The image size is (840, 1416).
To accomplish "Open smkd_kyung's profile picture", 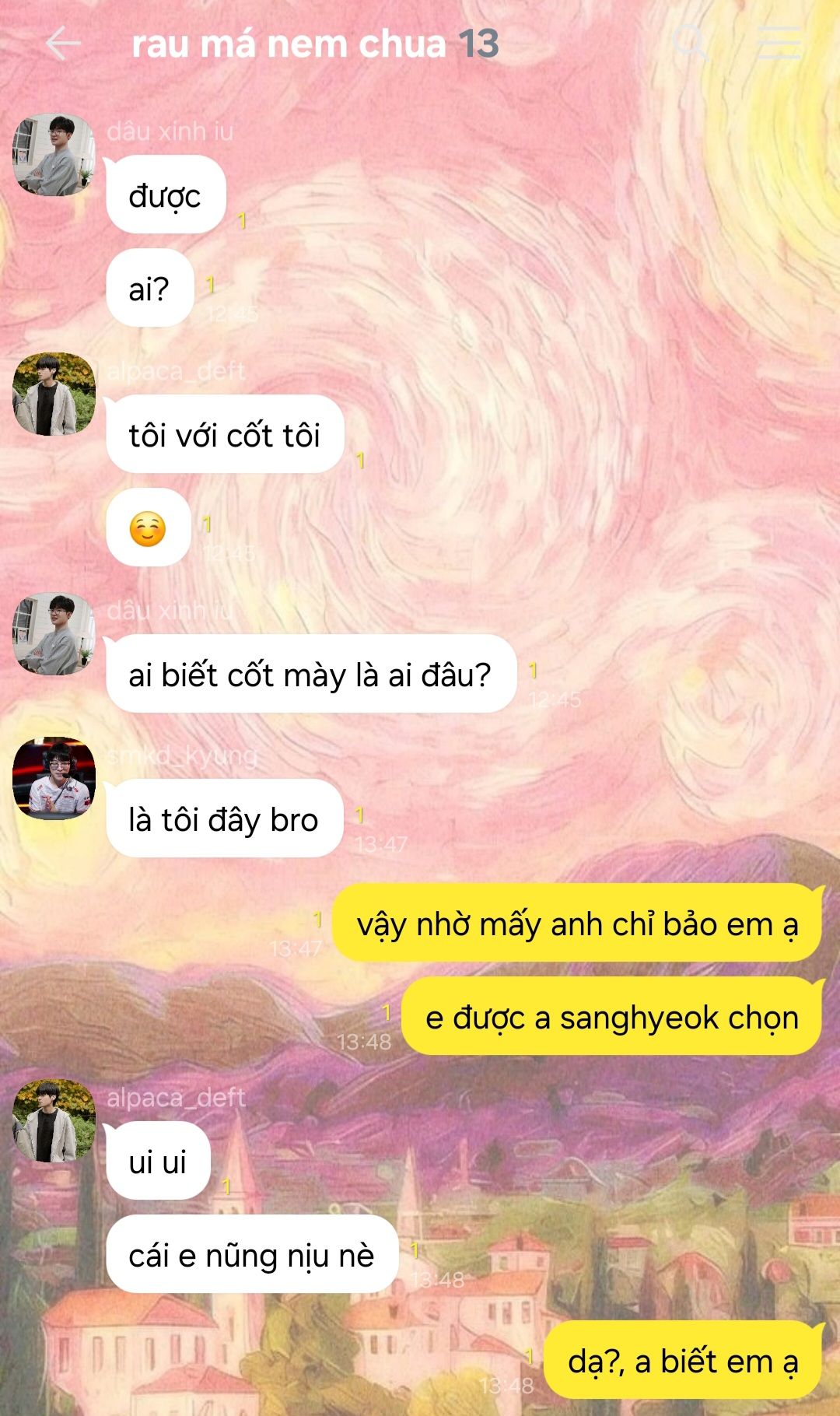I will pyautogui.click(x=54, y=778).
